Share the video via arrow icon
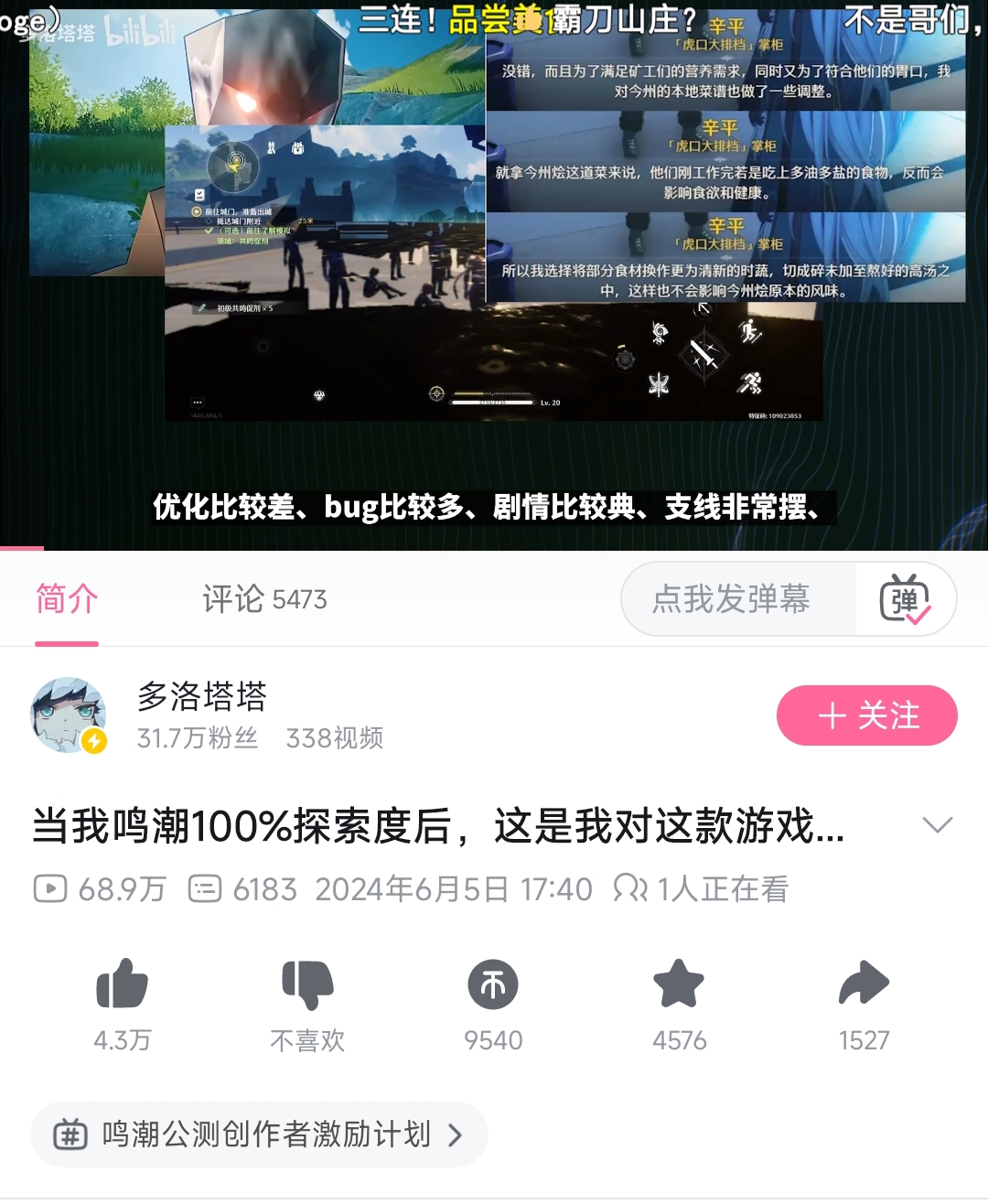This screenshot has width=988, height=1204. coord(864,985)
